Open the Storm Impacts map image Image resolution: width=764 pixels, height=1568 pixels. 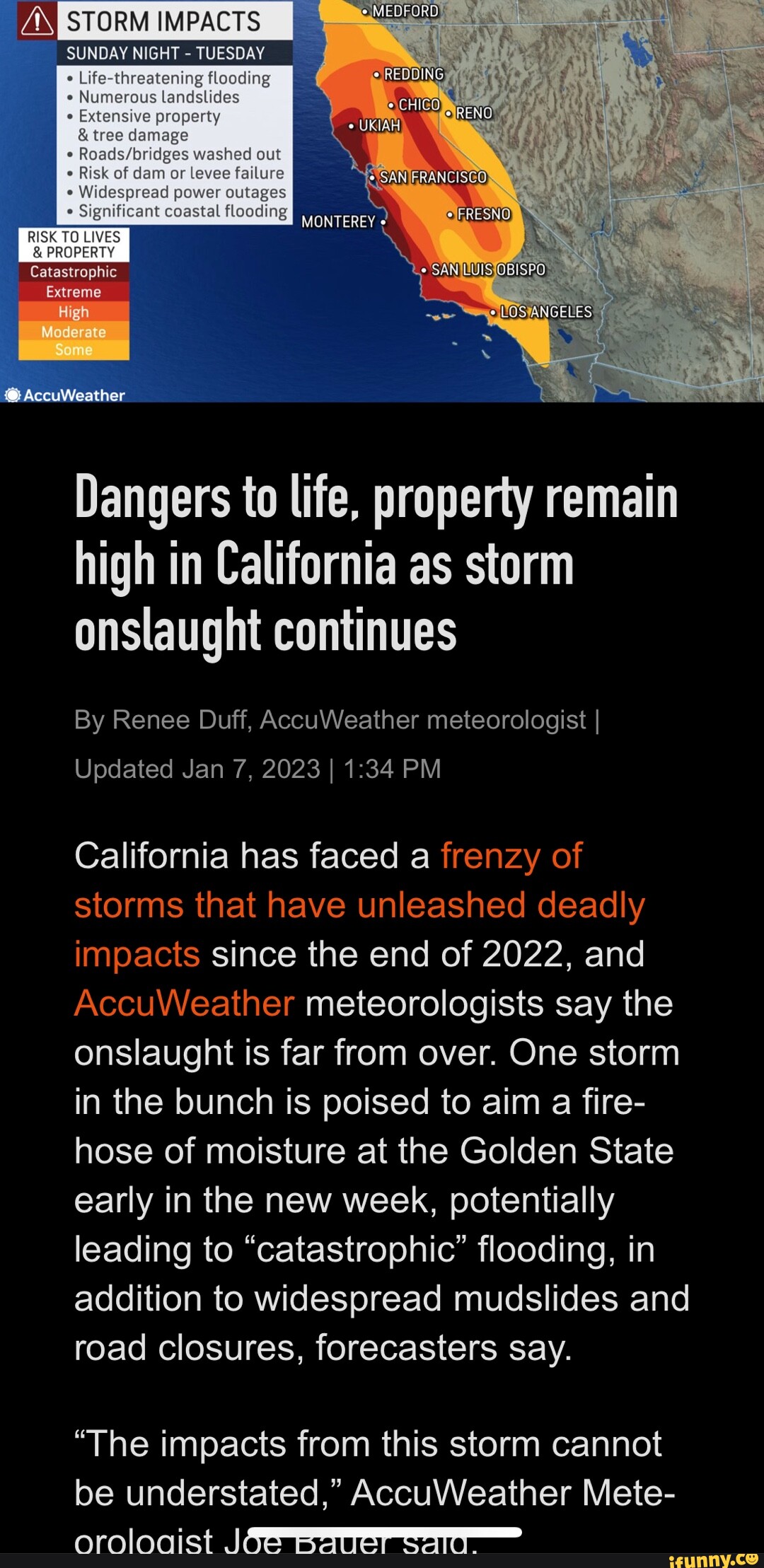point(382,202)
